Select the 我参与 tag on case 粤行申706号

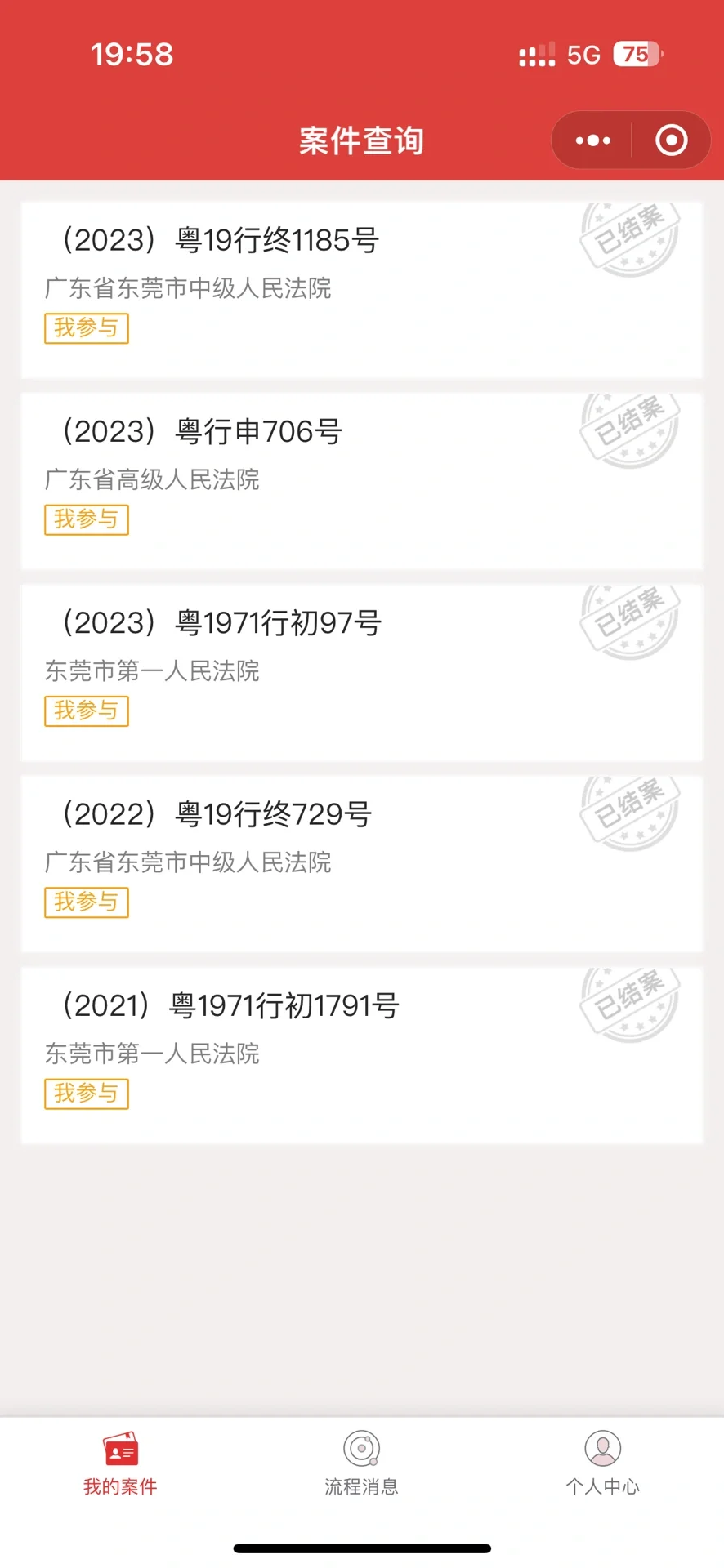(86, 519)
